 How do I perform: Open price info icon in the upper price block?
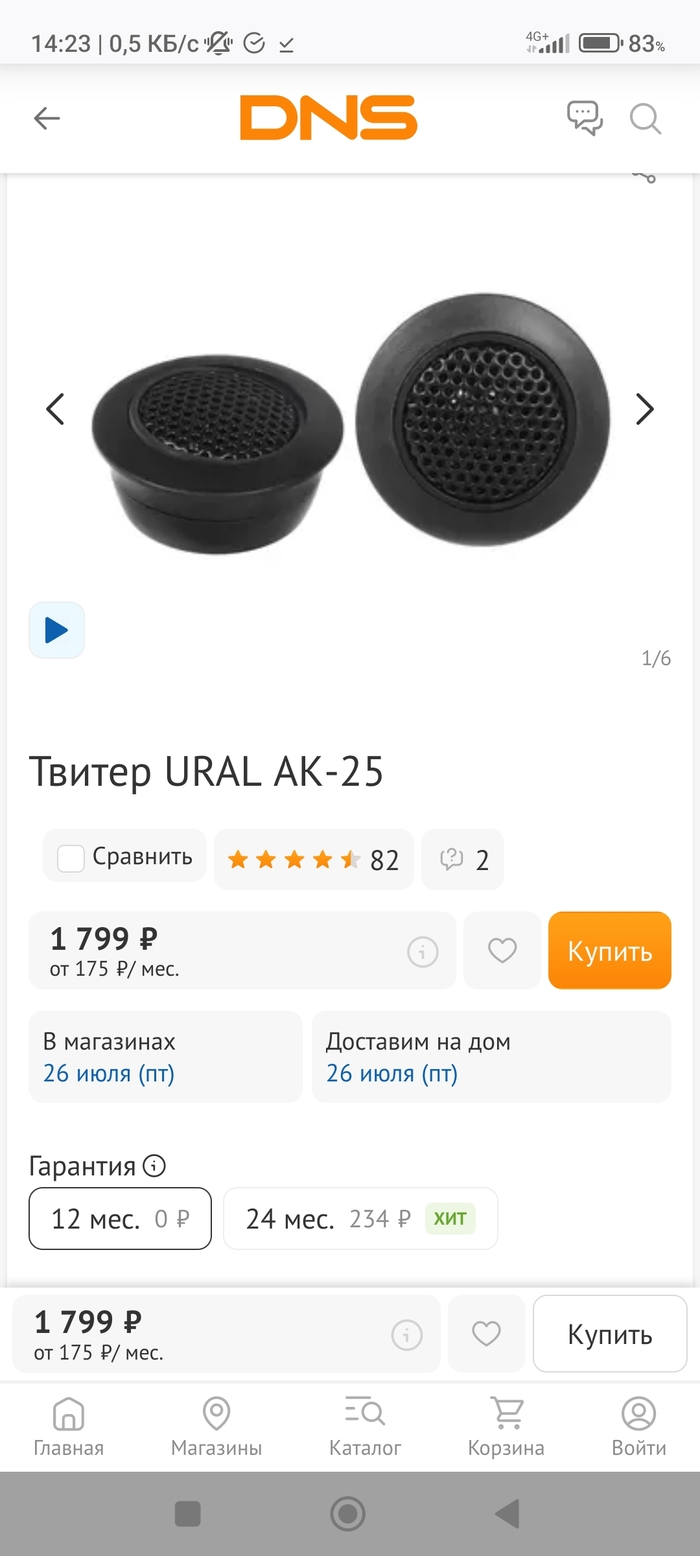coord(423,953)
